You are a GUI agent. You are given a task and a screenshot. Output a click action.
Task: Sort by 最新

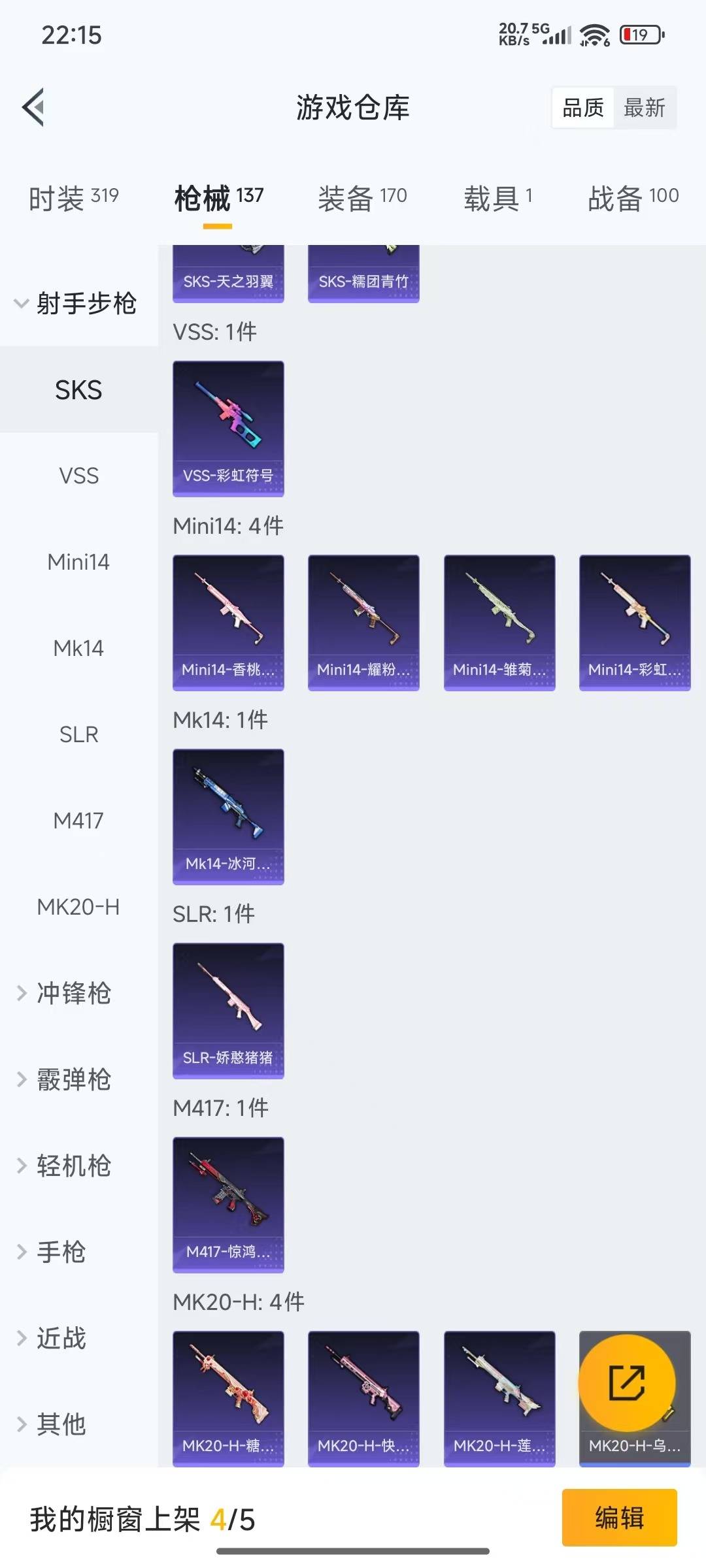click(x=644, y=108)
